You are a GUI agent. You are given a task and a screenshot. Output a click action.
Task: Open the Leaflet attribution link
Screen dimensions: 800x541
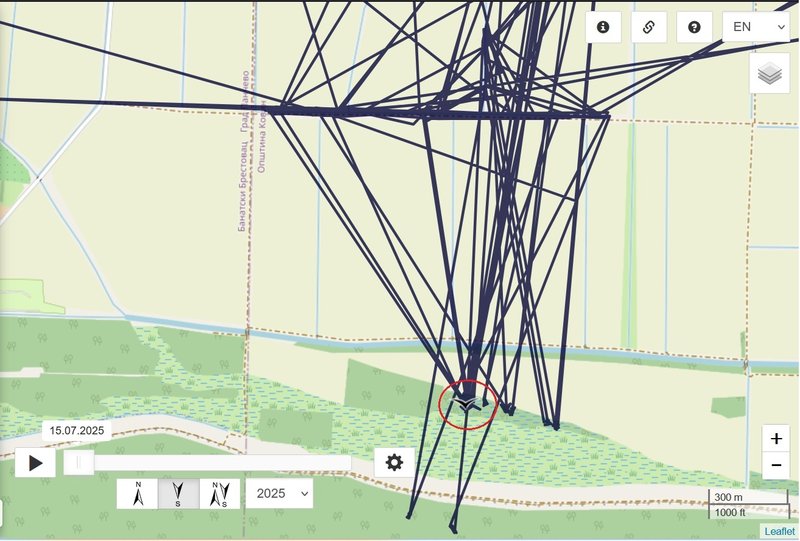pos(780,532)
